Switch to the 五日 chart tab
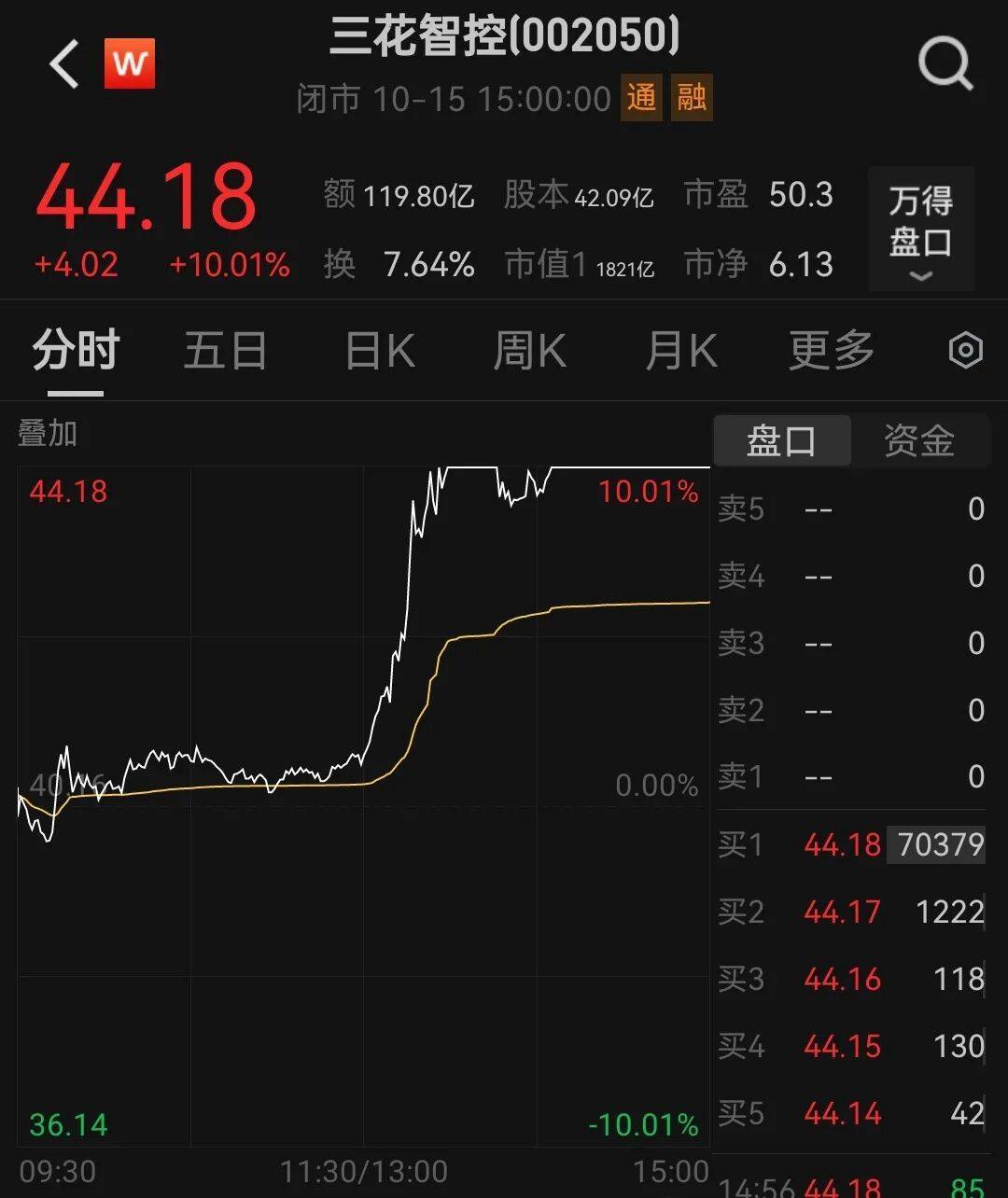 (x=225, y=352)
